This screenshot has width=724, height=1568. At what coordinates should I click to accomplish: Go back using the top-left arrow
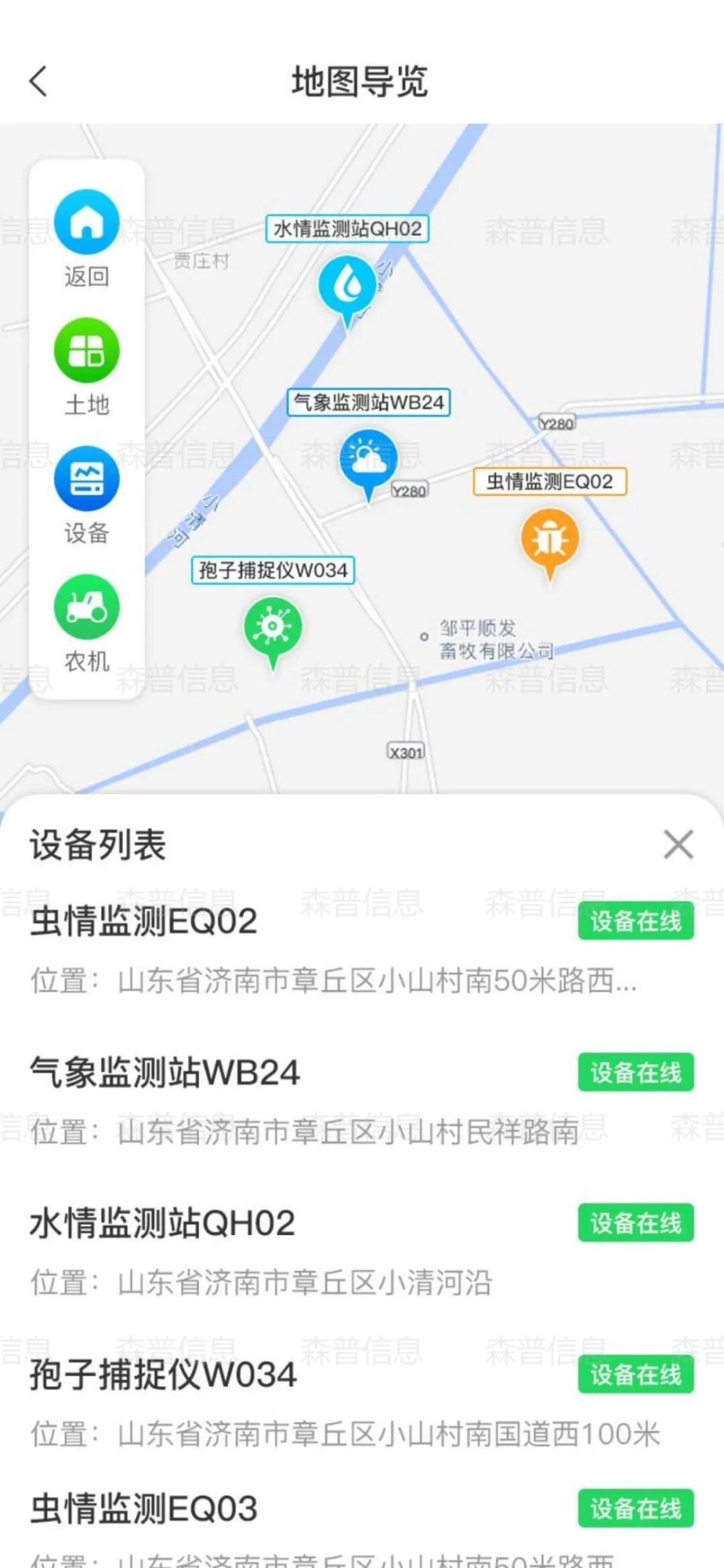click(x=39, y=80)
